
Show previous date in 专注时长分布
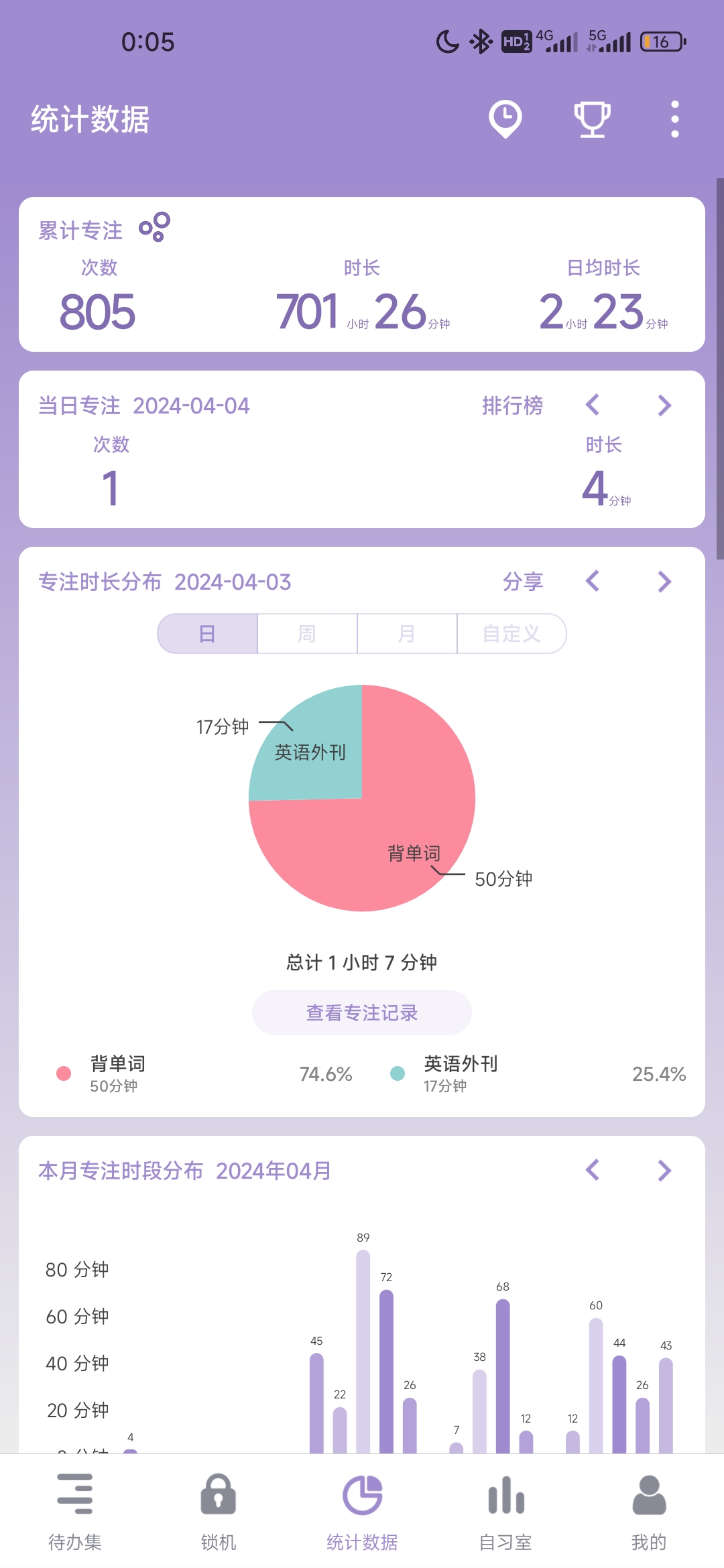[x=593, y=582]
